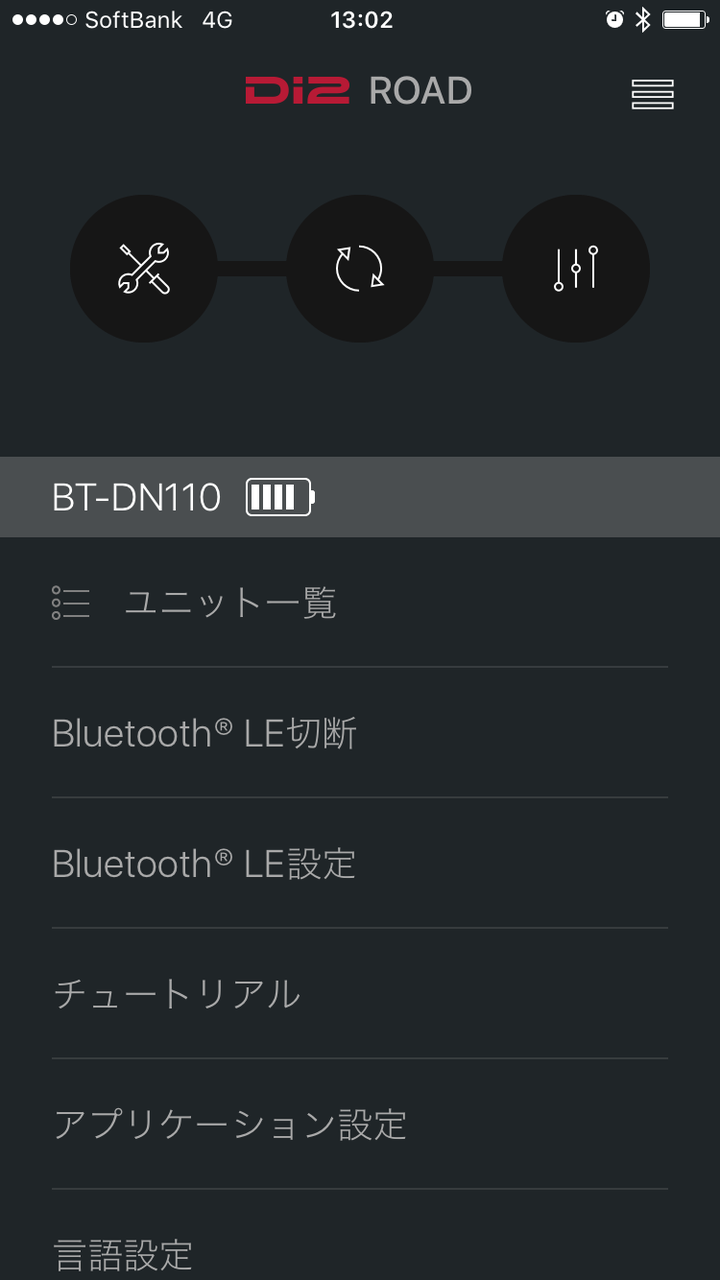Go to 言語設定 language settings
Screen dimensions: 720x1280
click(123, 1254)
